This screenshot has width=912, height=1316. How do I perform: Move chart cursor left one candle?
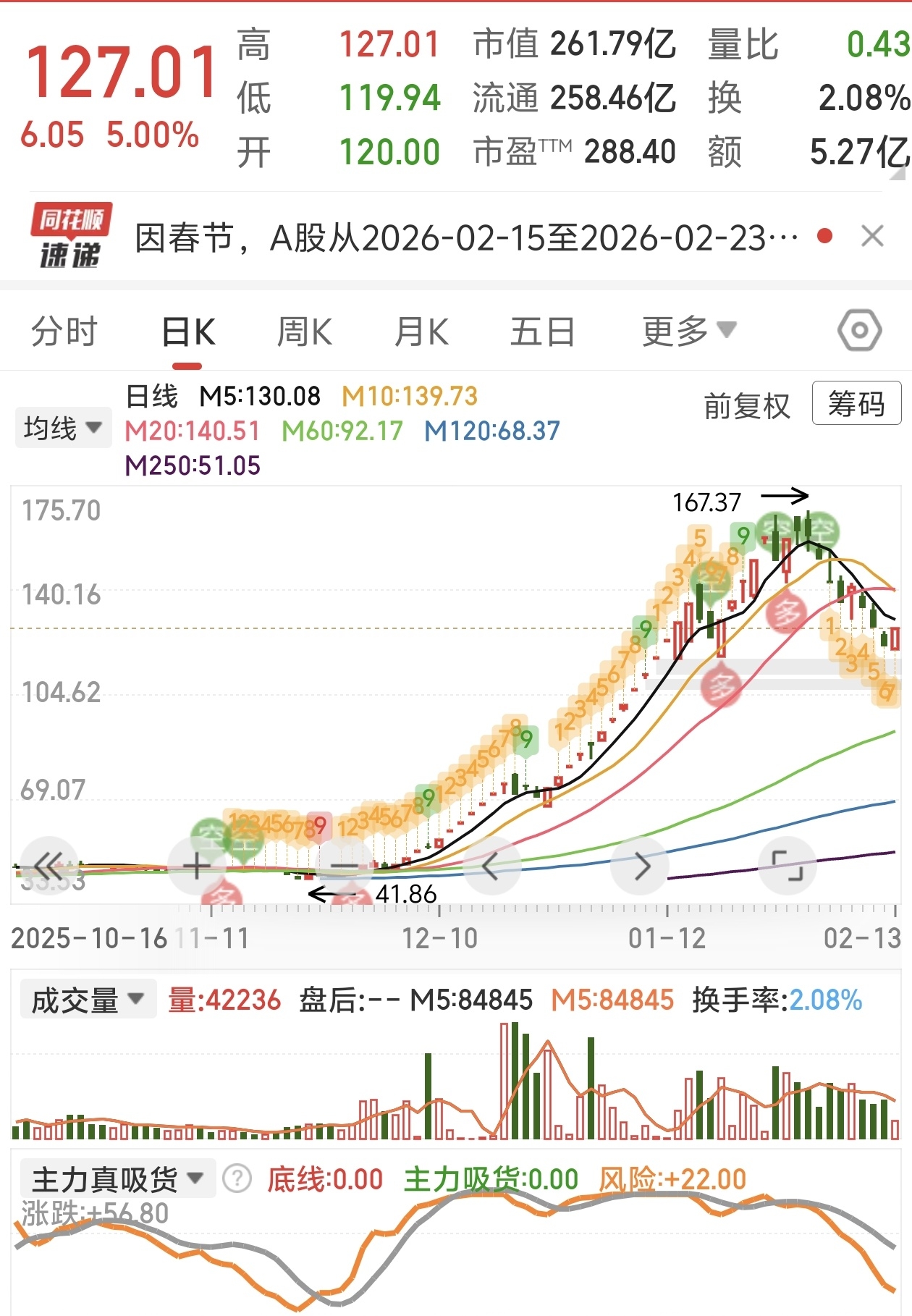(491, 866)
